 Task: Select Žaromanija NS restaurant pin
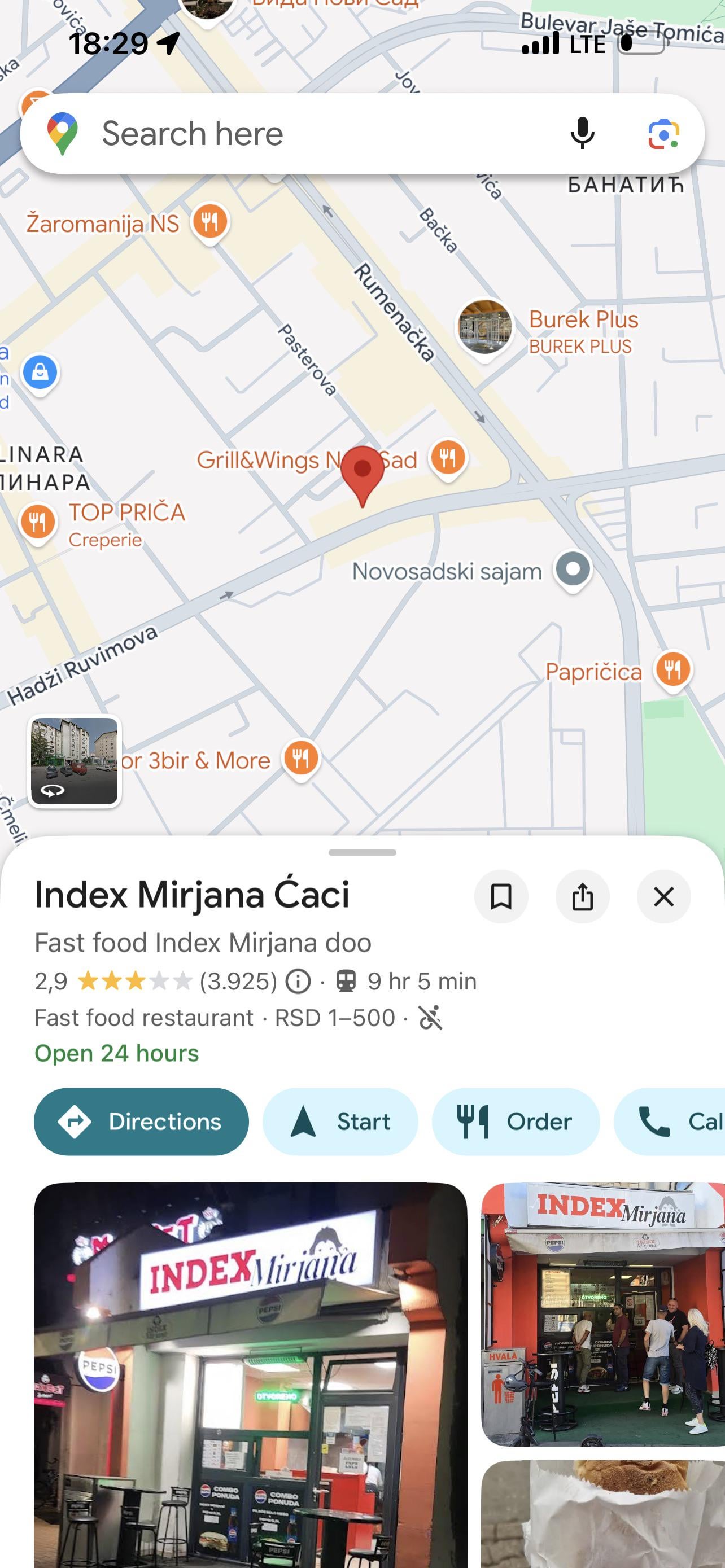[210, 222]
